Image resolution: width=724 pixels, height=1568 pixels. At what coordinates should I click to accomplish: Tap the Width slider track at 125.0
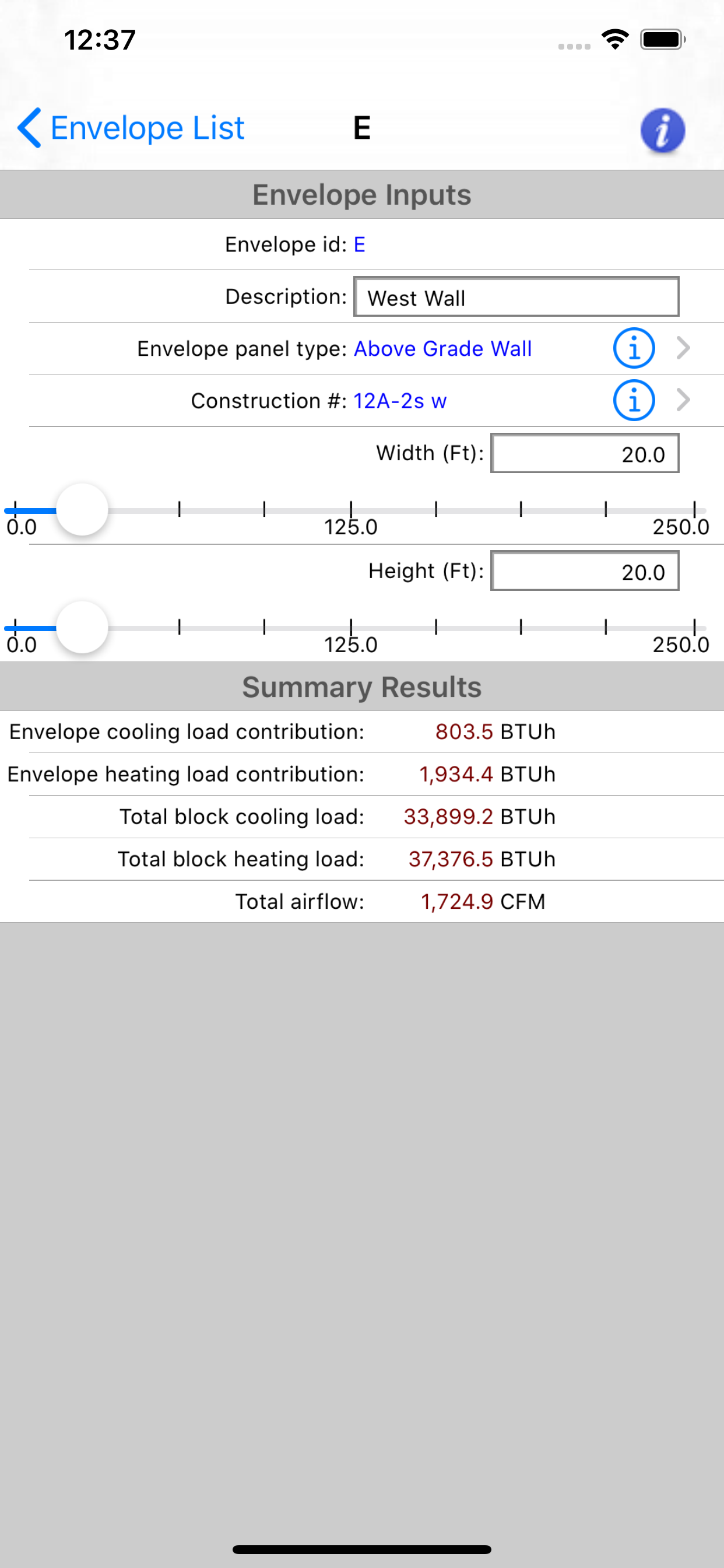(x=351, y=510)
